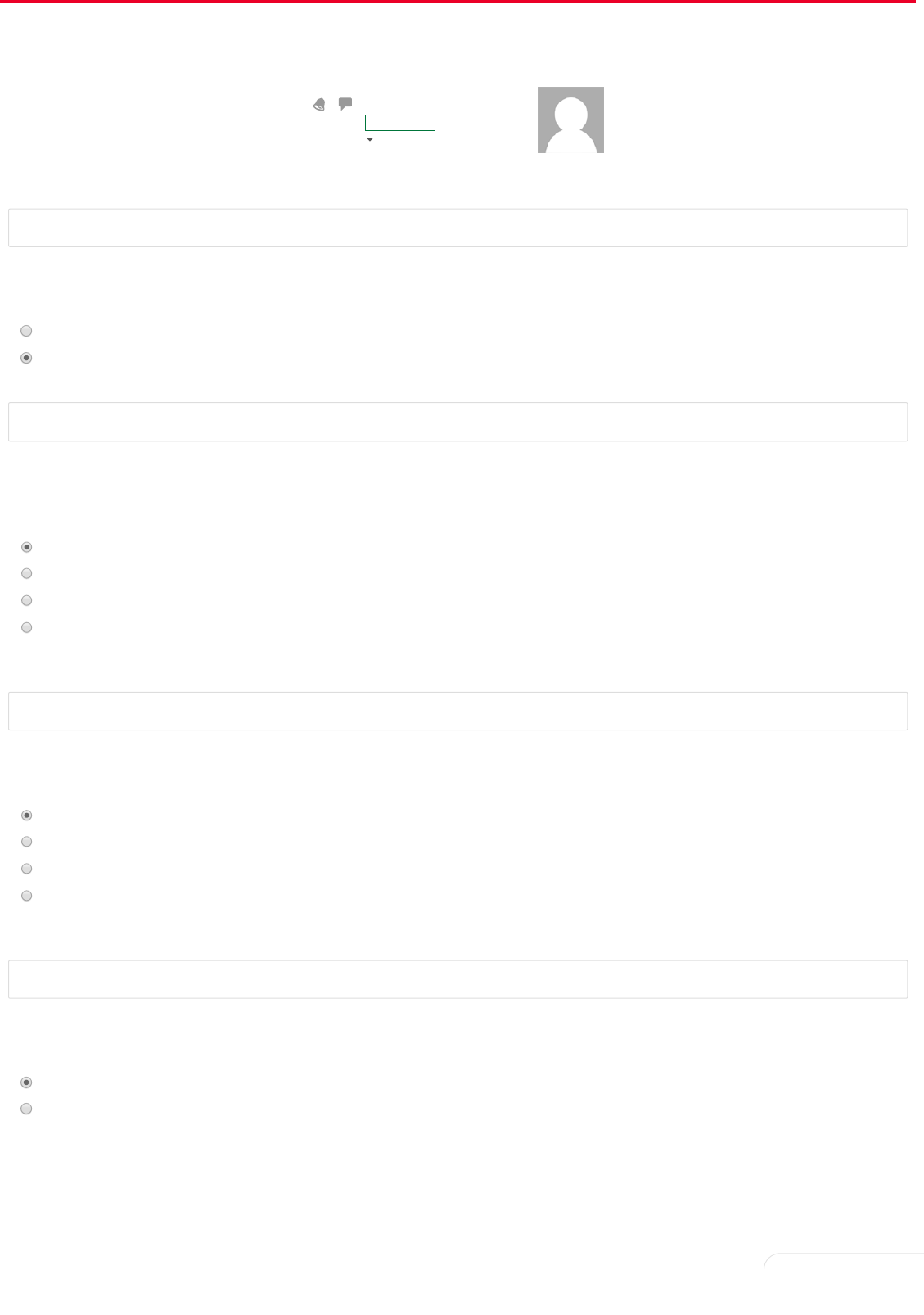Screen dimensions: 924x1315
Task: Open the notifications bell
Action: [x=319, y=104]
